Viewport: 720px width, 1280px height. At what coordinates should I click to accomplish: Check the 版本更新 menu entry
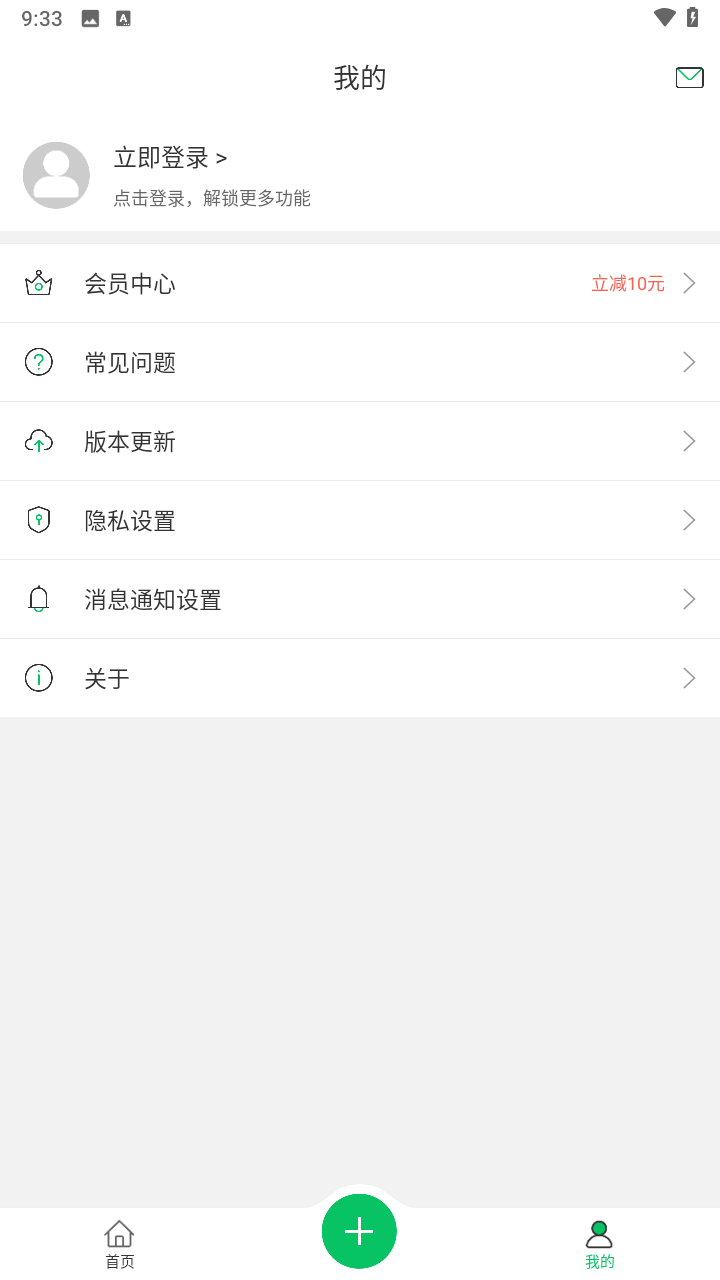(x=360, y=441)
